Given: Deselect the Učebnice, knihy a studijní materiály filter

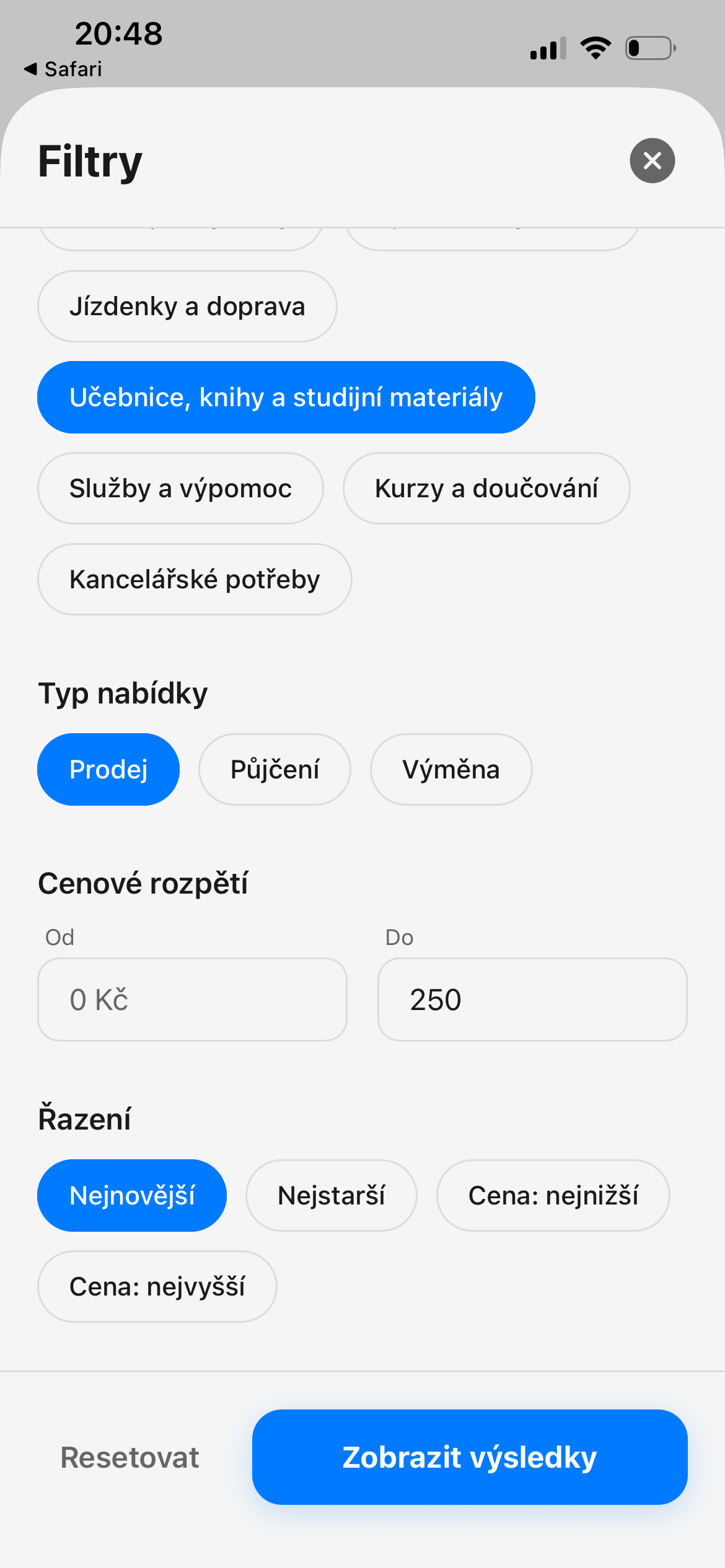Looking at the screenshot, I should coord(286,396).
